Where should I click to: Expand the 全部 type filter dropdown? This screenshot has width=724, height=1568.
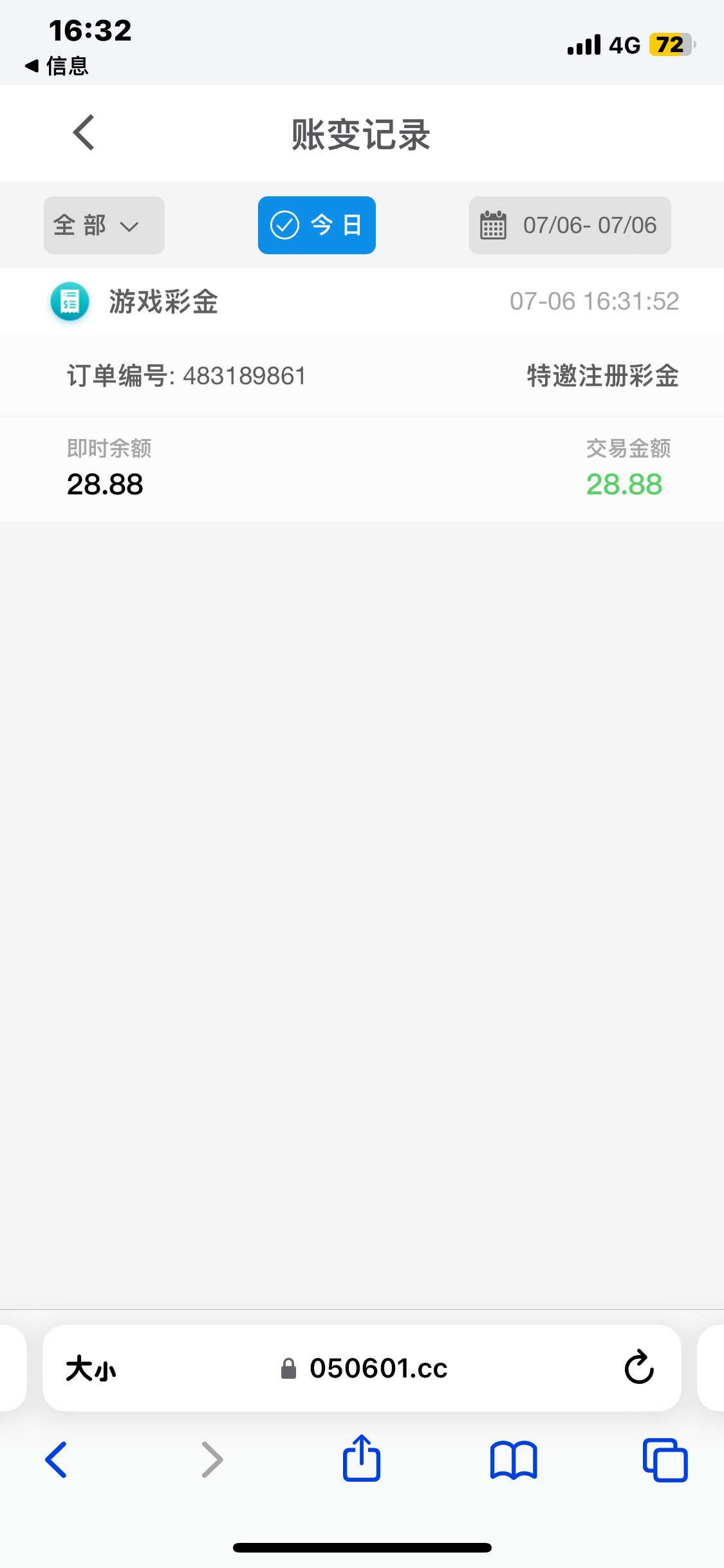104,225
